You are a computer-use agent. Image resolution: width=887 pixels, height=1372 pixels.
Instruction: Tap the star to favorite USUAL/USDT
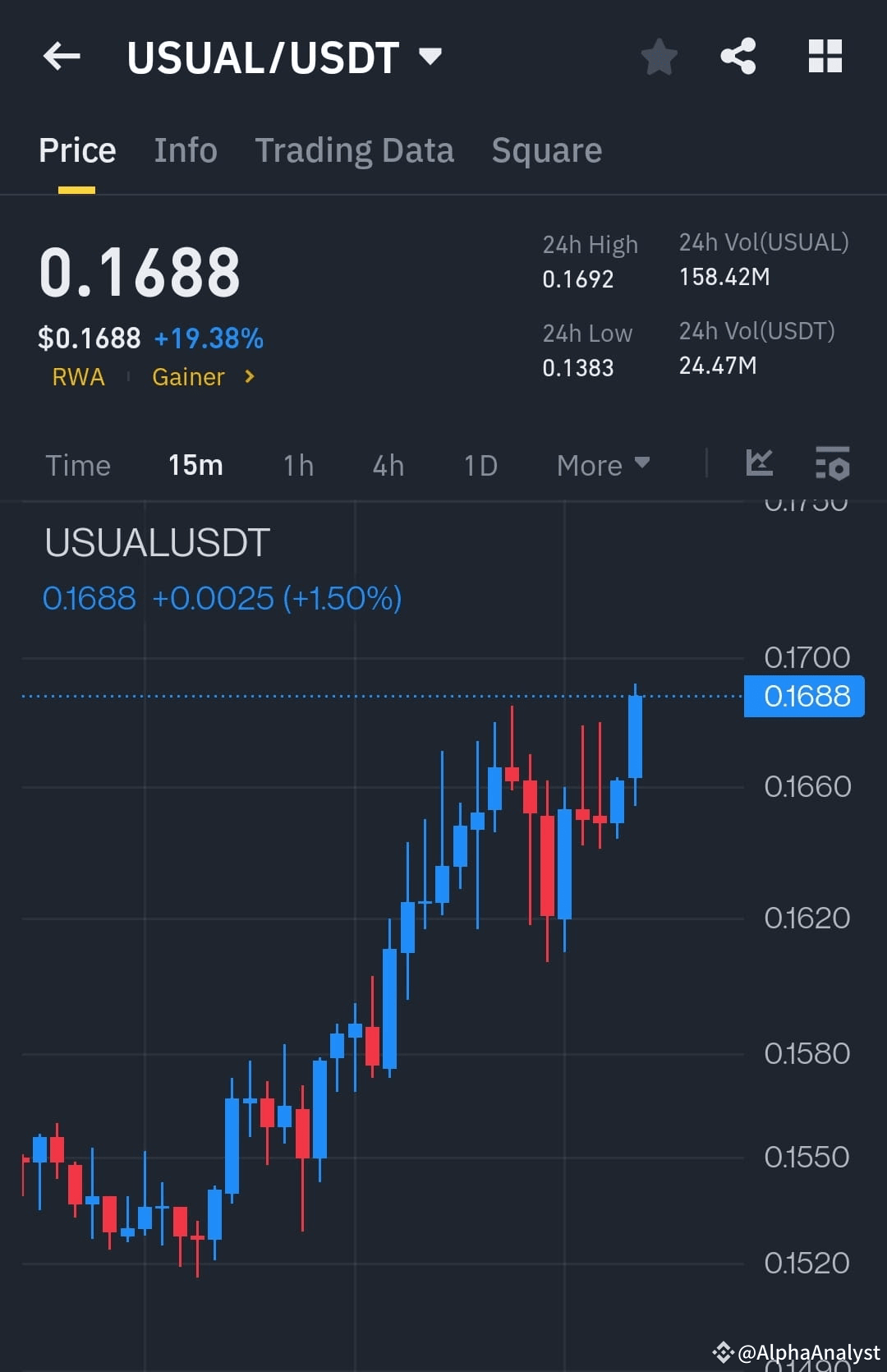click(659, 56)
